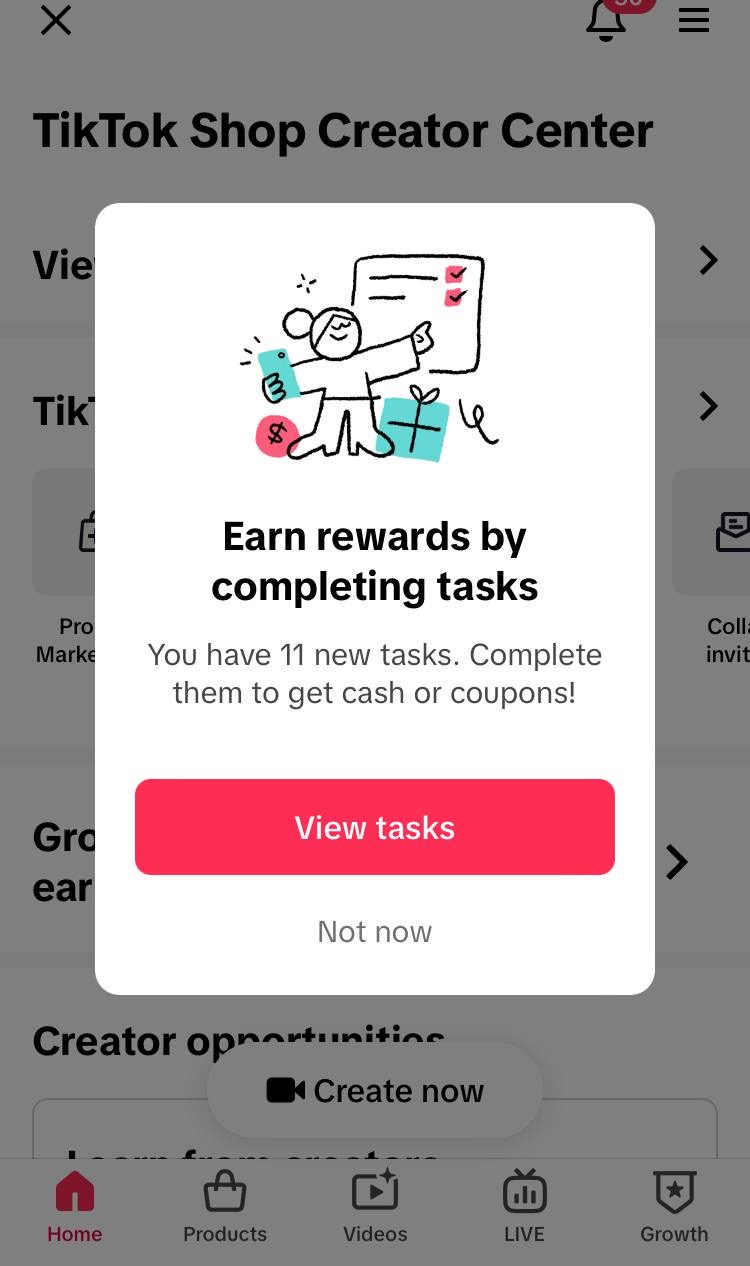Switch to the Products tab
Screen dimensions: 750x1266
coord(225,1207)
